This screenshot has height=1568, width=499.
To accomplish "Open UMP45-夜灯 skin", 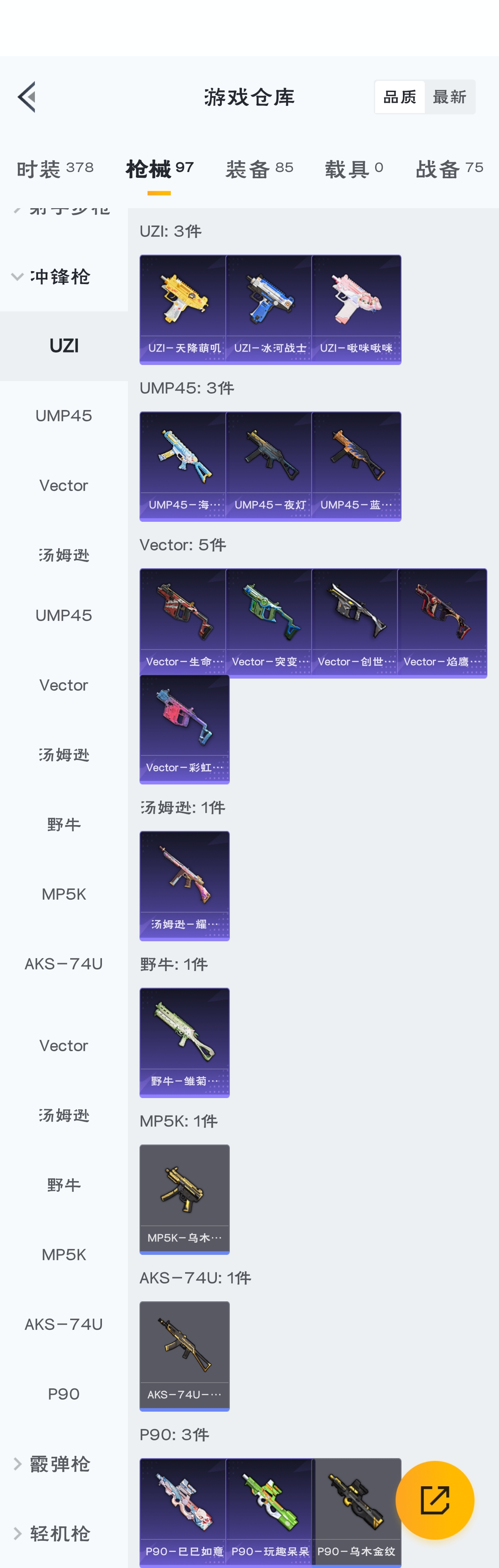I will pyautogui.click(x=269, y=465).
